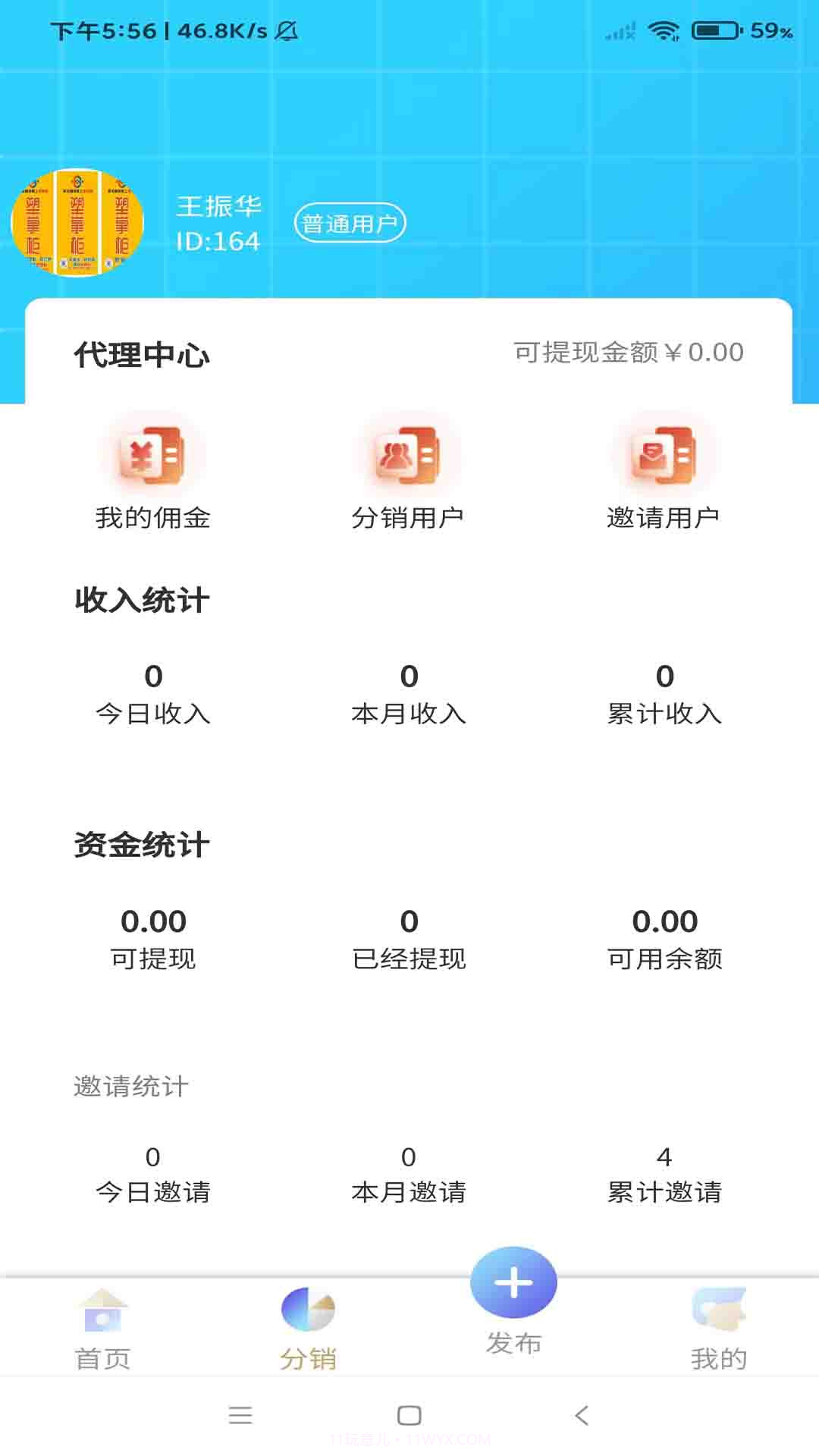Viewport: 819px width, 1456px height.
Task: View 可提现金额 withdrawable amount link
Action: pyautogui.click(x=628, y=352)
